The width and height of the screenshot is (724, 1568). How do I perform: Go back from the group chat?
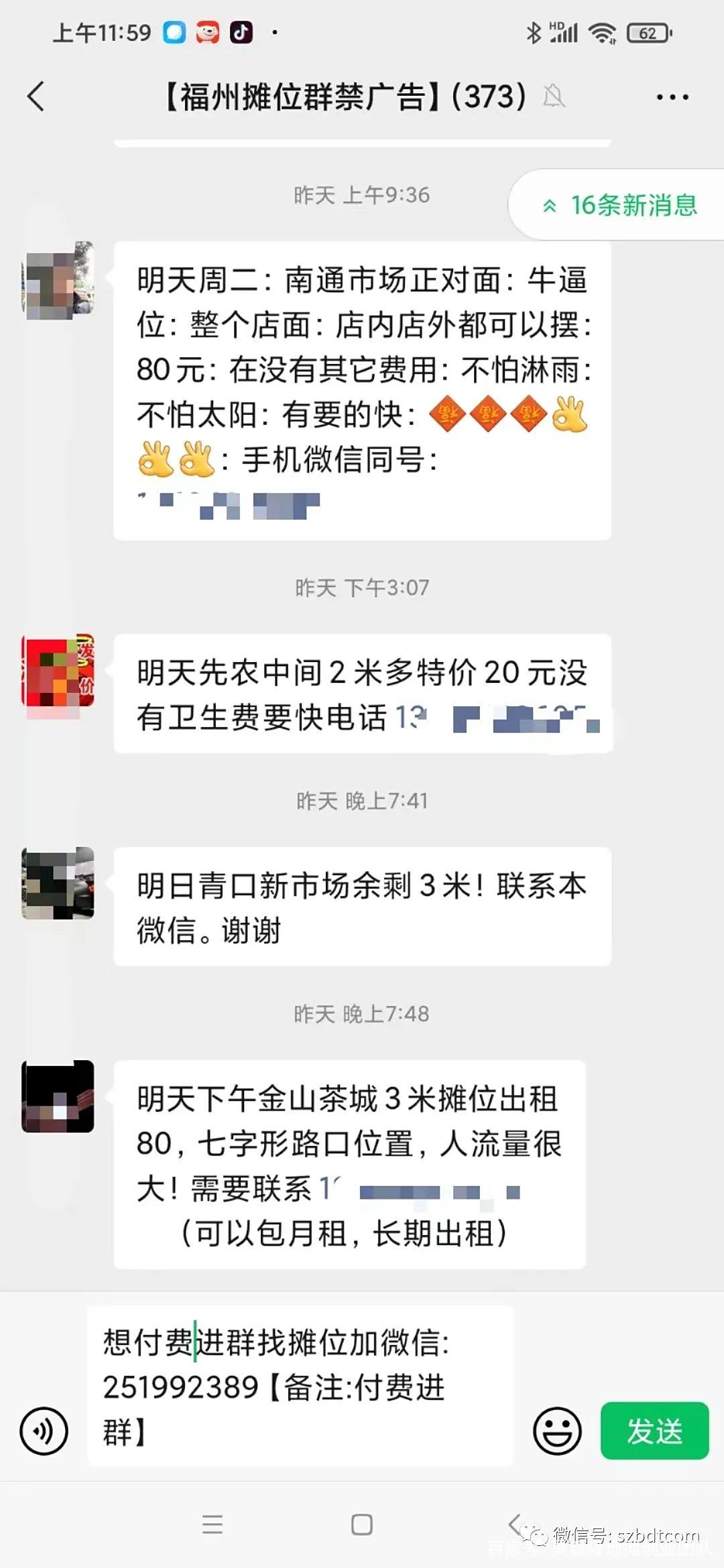[36, 96]
